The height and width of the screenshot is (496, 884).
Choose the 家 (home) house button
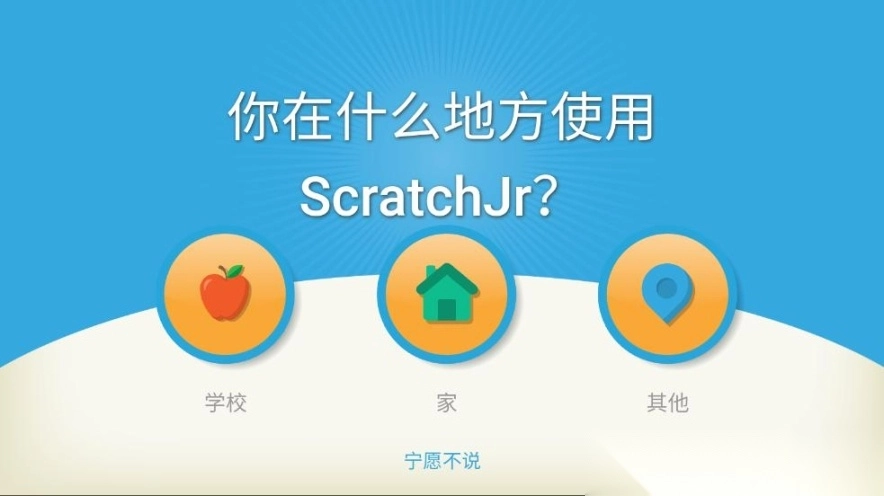point(446,293)
